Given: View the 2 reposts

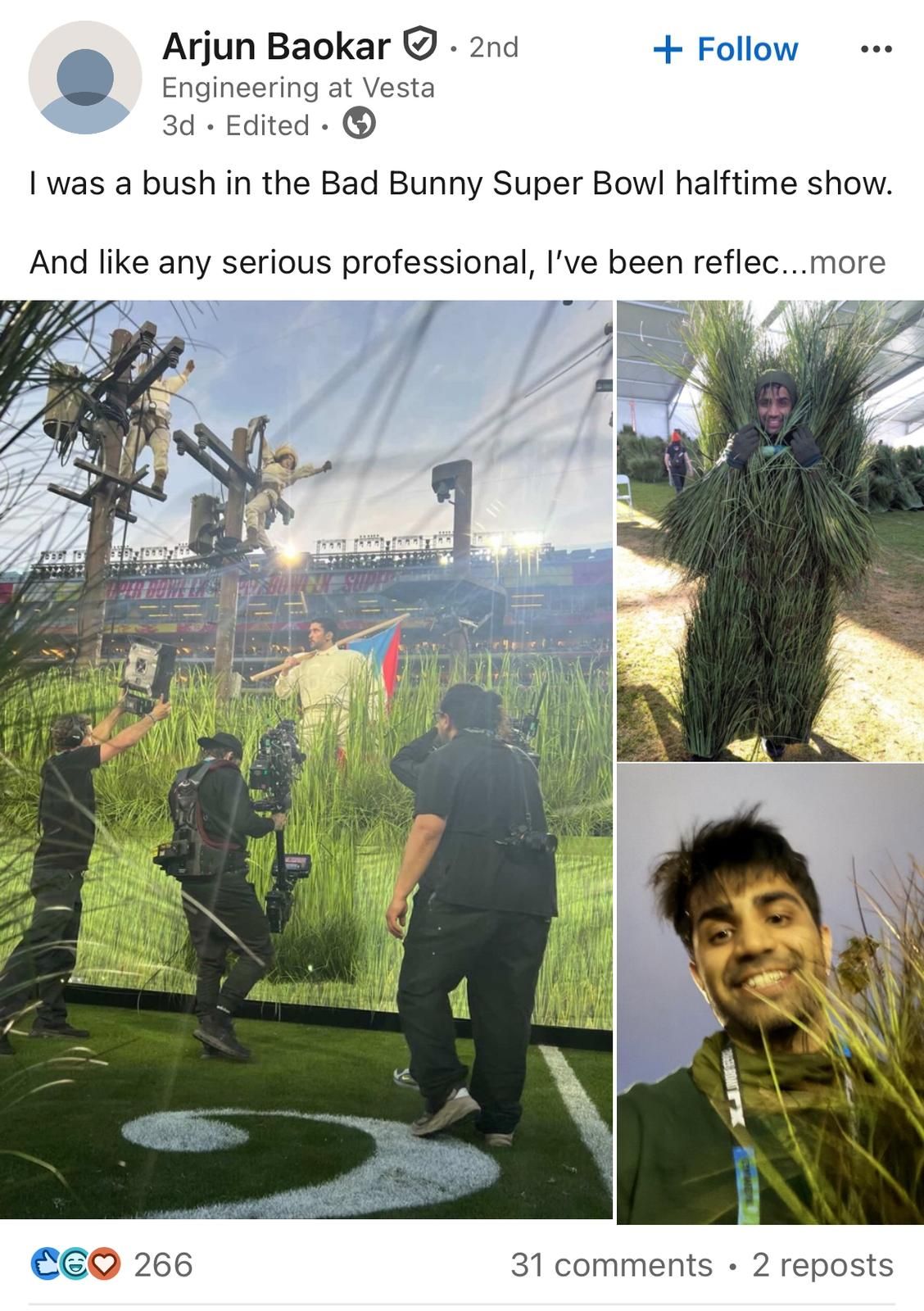Looking at the screenshot, I should click(x=822, y=1265).
